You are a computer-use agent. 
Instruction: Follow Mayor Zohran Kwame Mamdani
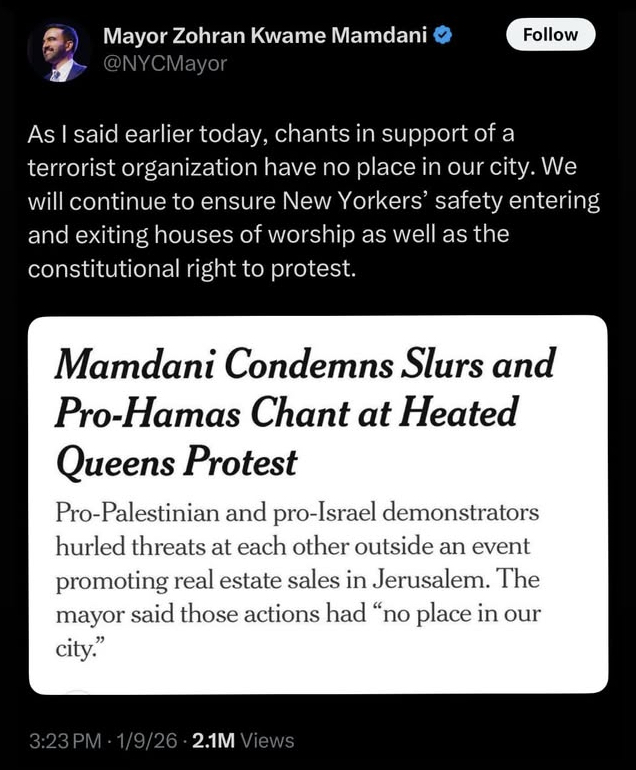[550, 35]
